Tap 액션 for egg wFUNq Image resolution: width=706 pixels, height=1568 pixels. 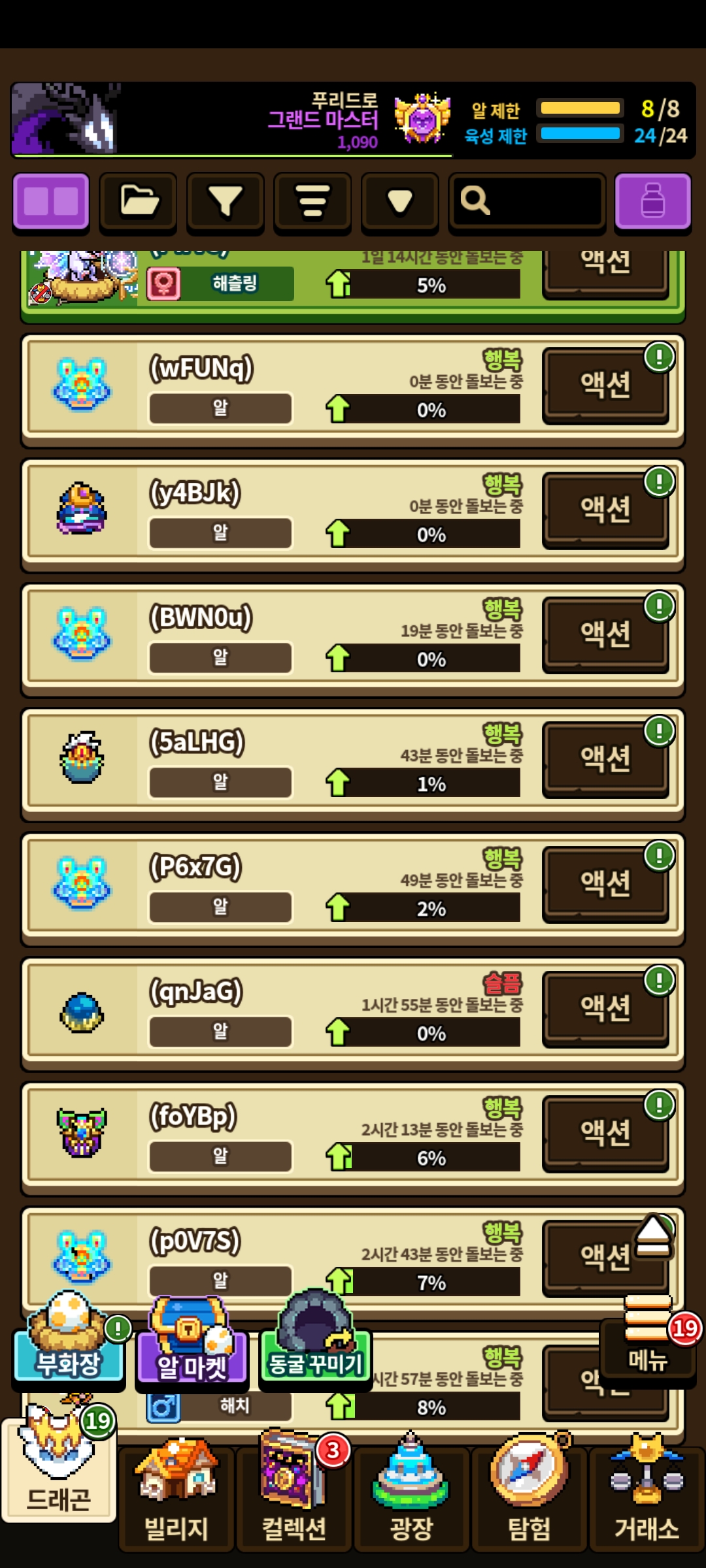(605, 385)
